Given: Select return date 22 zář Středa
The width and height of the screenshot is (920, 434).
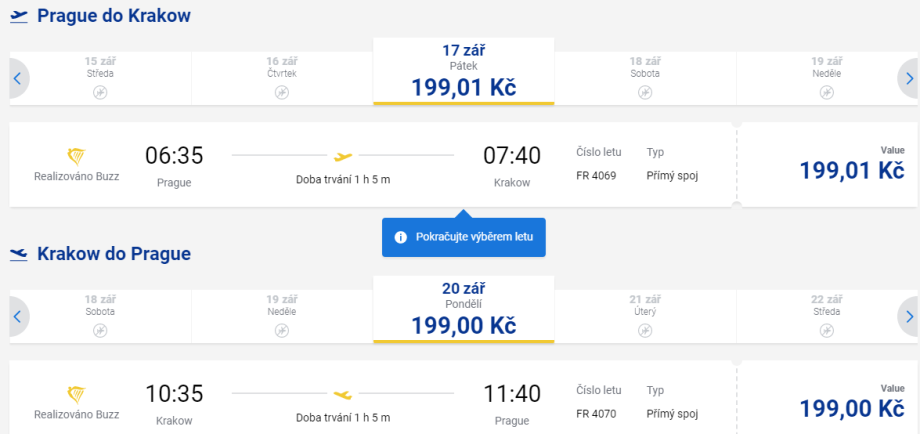Looking at the screenshot, I should click(x=826, y=314).
